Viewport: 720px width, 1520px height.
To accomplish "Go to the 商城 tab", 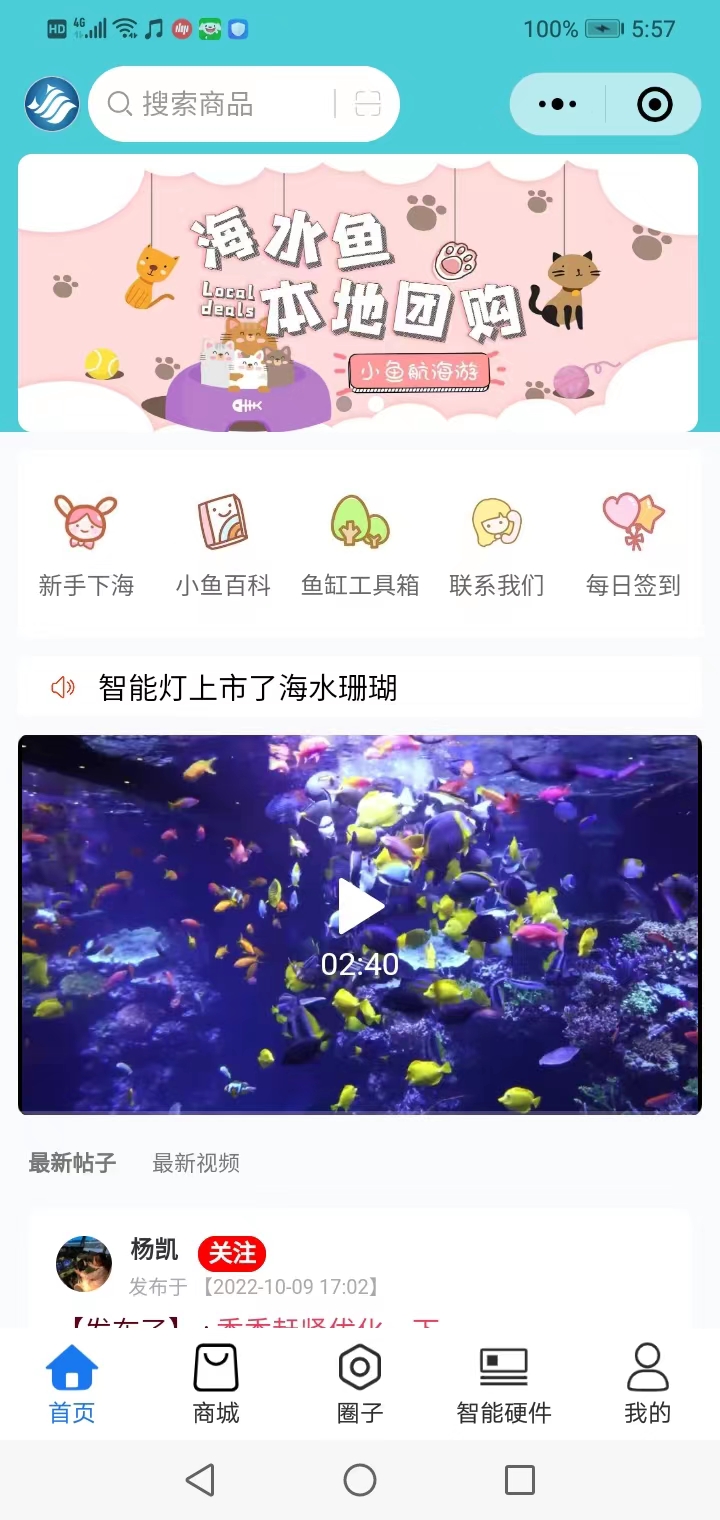I will (216, 1384).
